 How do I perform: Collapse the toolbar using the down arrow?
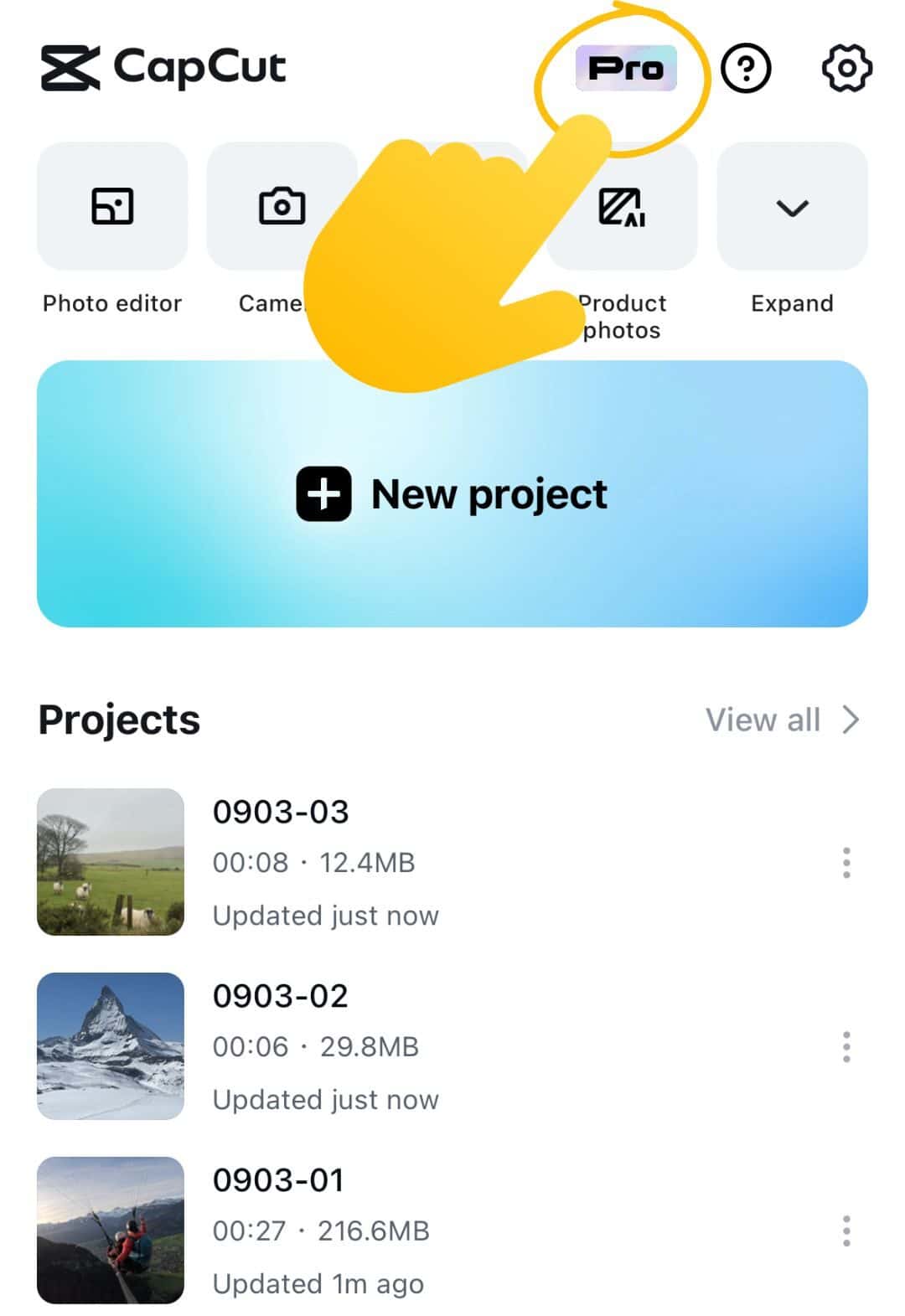[x=791, y=208]
